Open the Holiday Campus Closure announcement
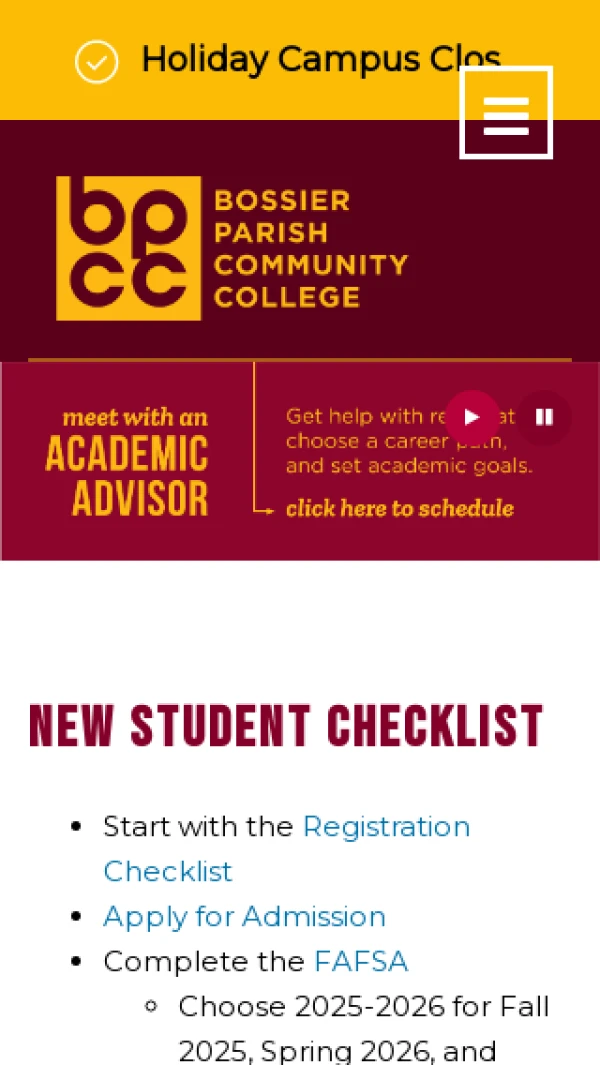600x1065 pixels. coord(300,60)
